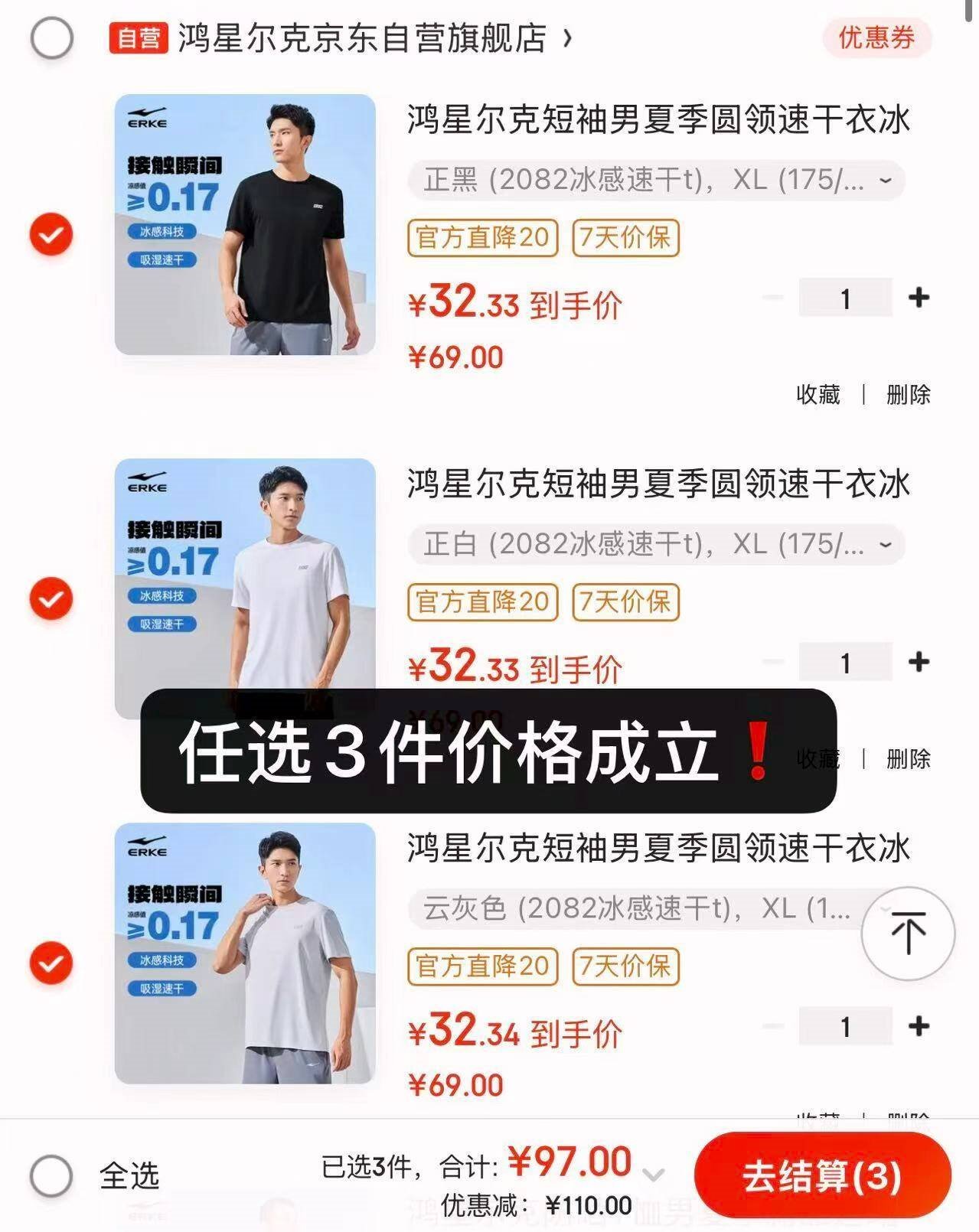This screenshot has width=979, height=1232.
Task: View the 云灰色 gray T-shirt picture
Action: coord(245,953)
